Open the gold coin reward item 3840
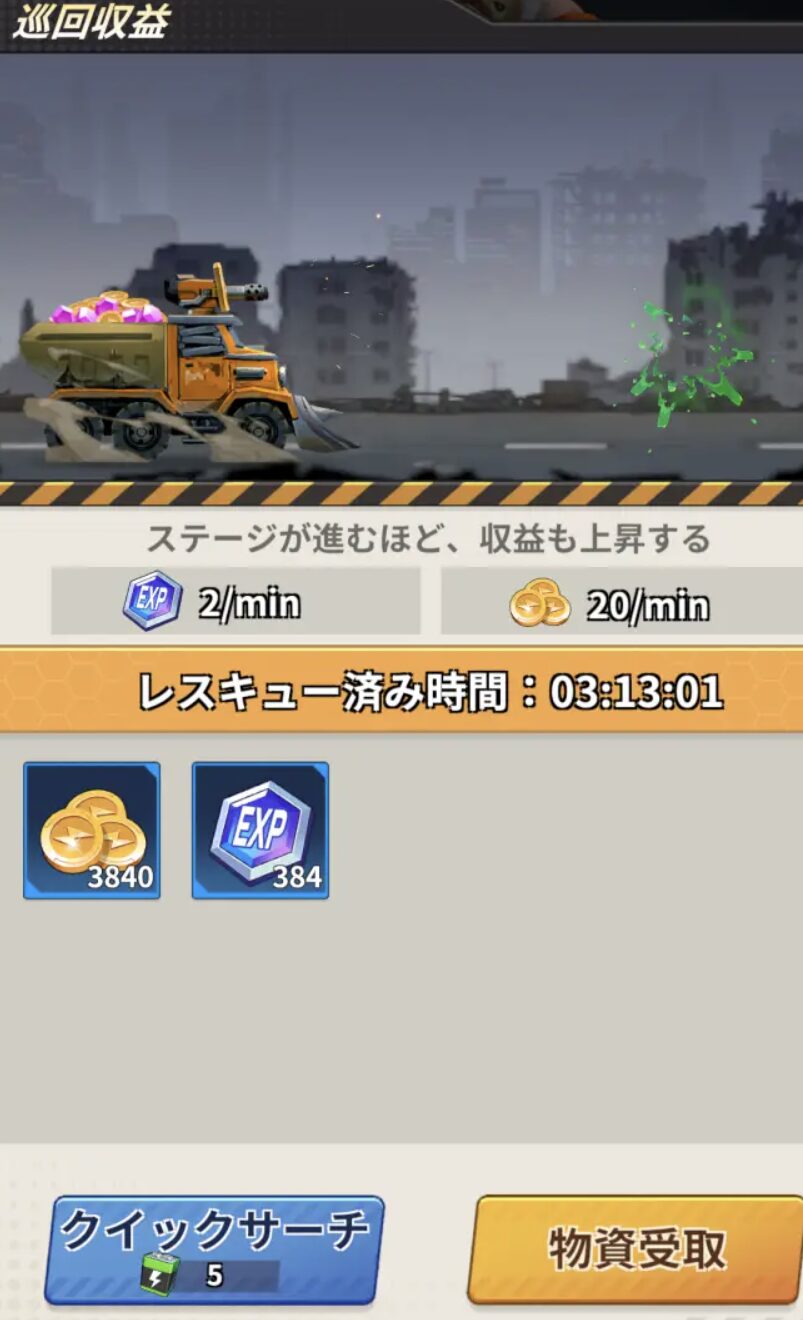803x1320 pixels. click(x=92, y=830)
